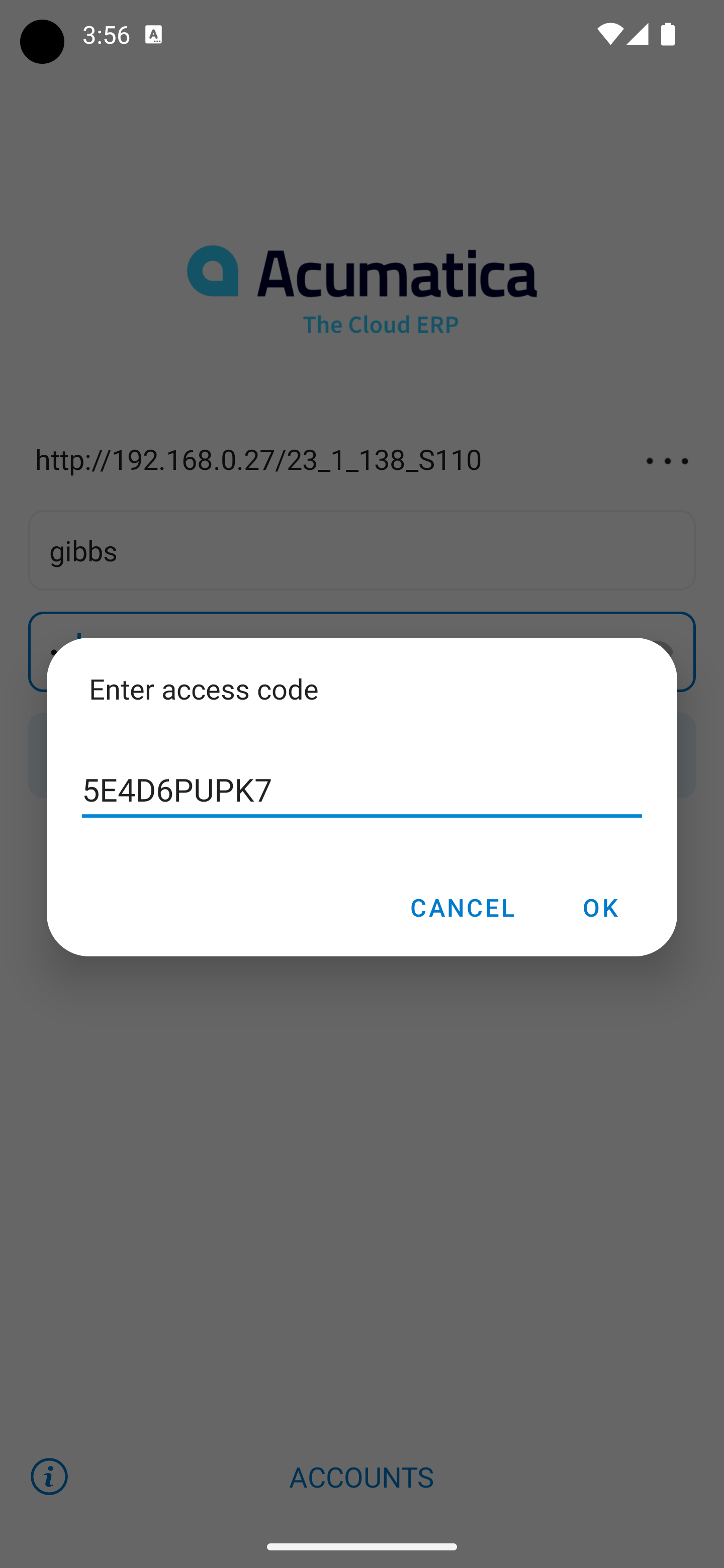Tap the access code input field
Viewport: 724px width, 1568px height.
point(361,791)
